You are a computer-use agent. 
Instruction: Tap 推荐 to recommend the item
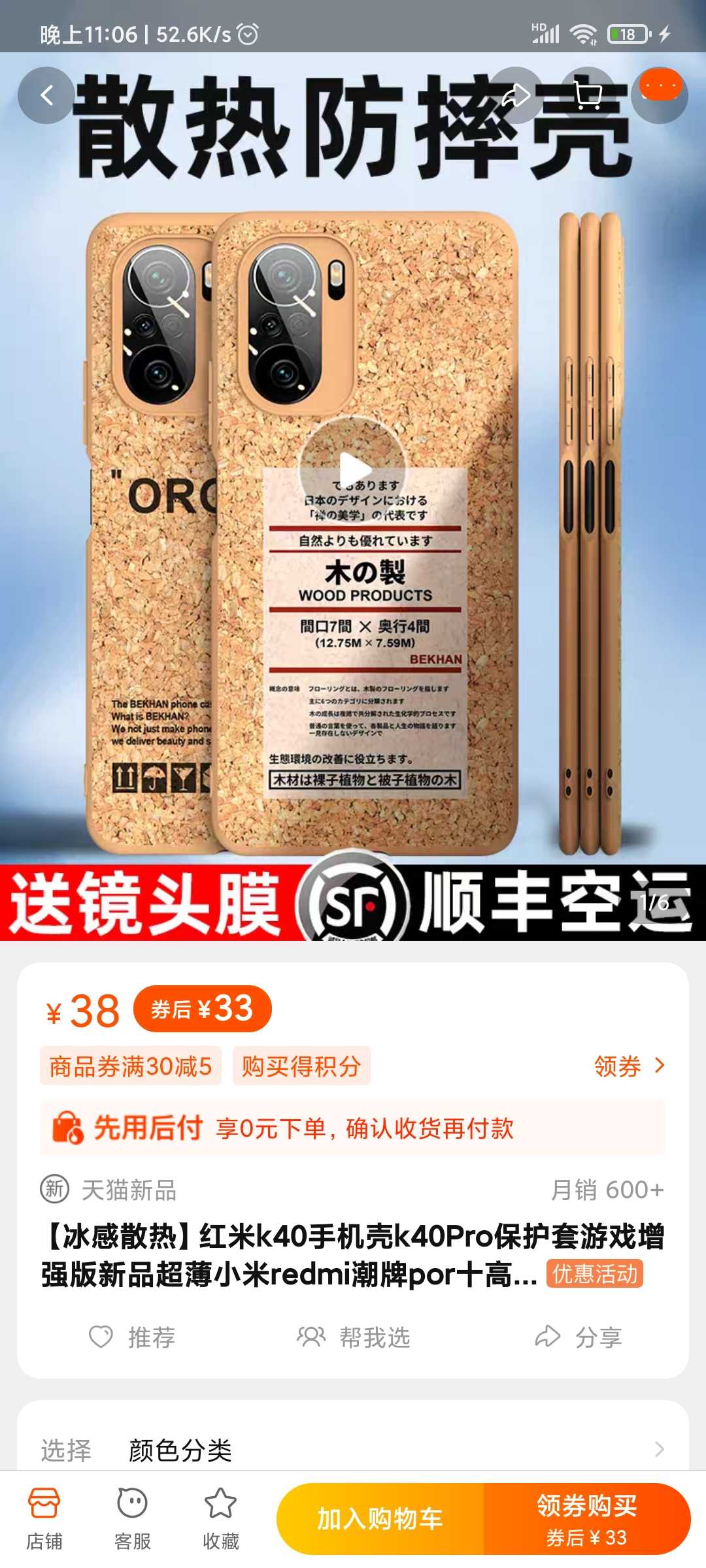point(131,1337)
